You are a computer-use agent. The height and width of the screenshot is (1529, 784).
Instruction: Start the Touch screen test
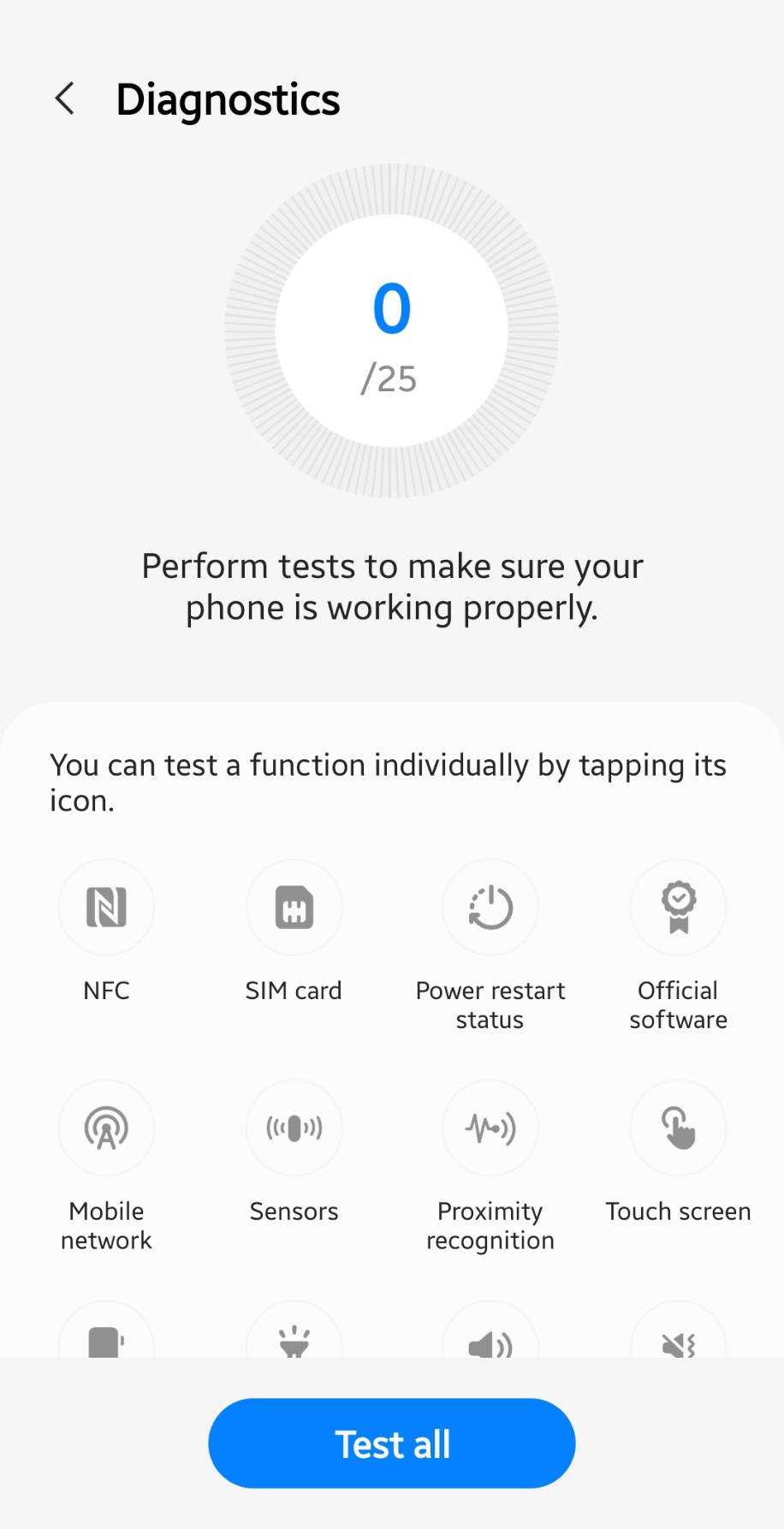(x=679, y=1128)
